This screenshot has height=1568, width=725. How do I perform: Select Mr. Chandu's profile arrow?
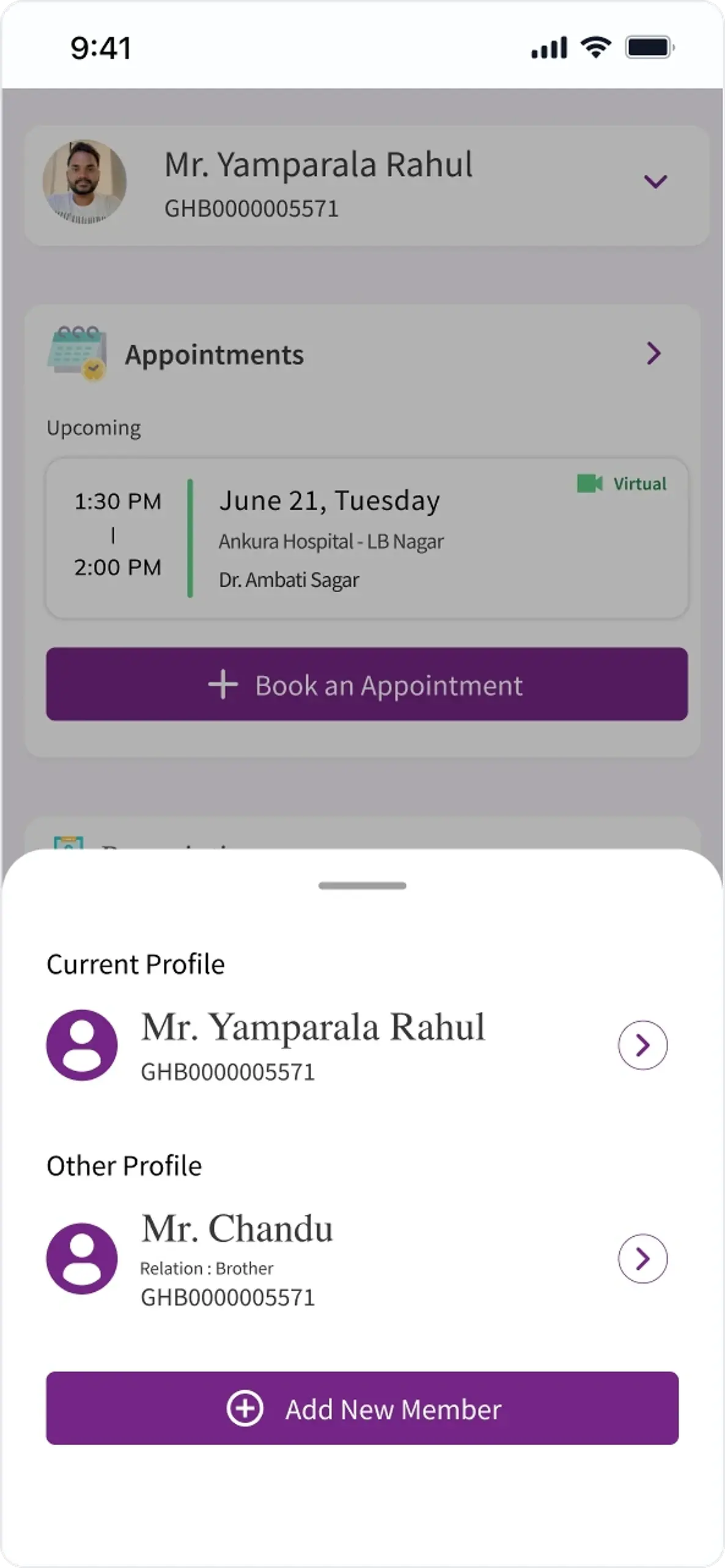[642, 1258]
